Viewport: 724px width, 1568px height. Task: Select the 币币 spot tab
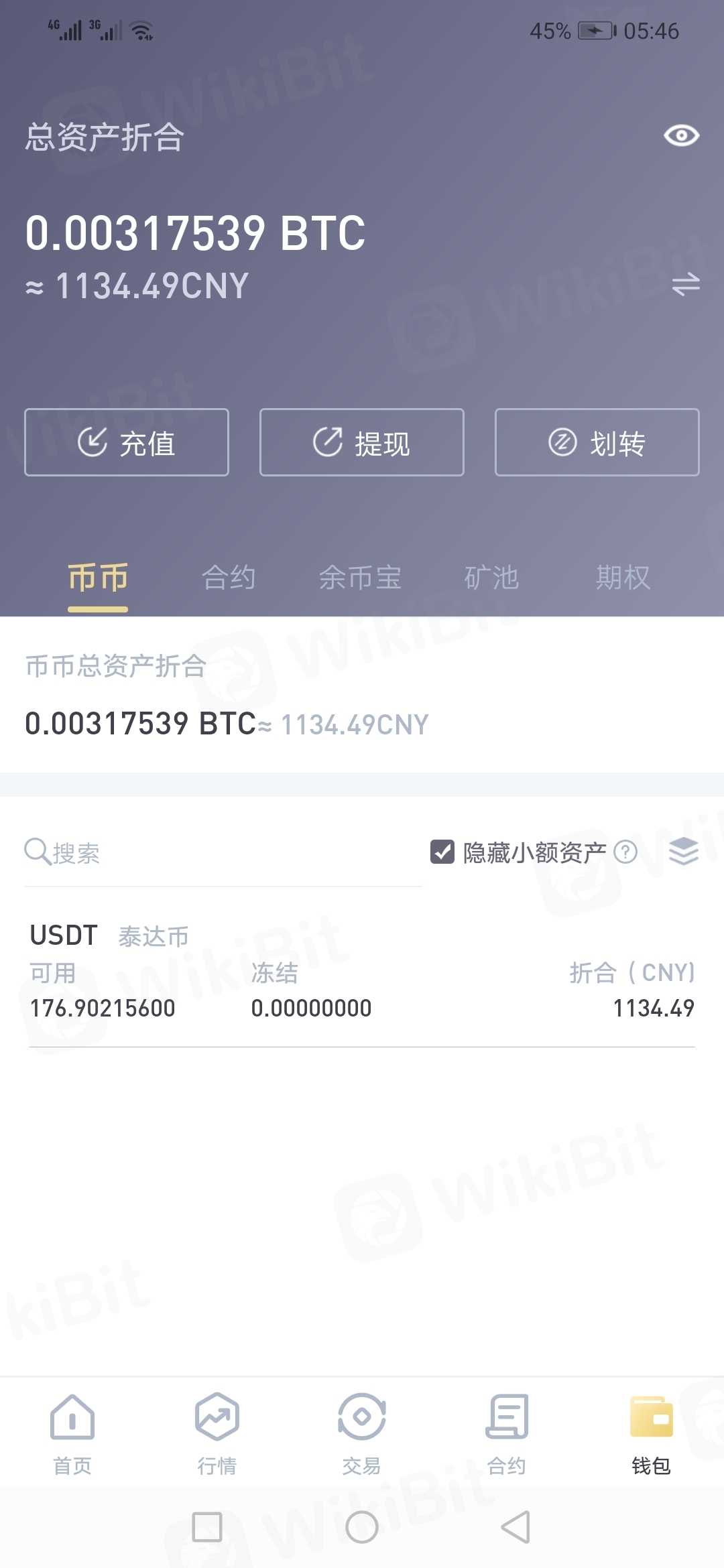(x=98, y=578)
